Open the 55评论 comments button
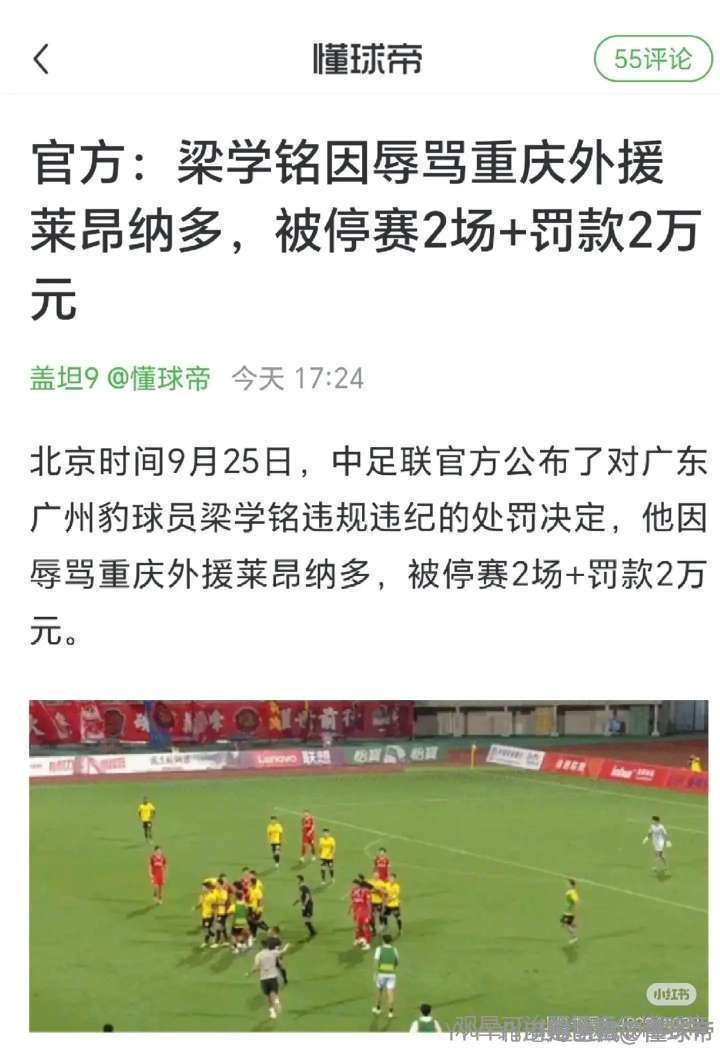Image resolution: width=720 pixels, height=1050 pixels. (653, 59)
